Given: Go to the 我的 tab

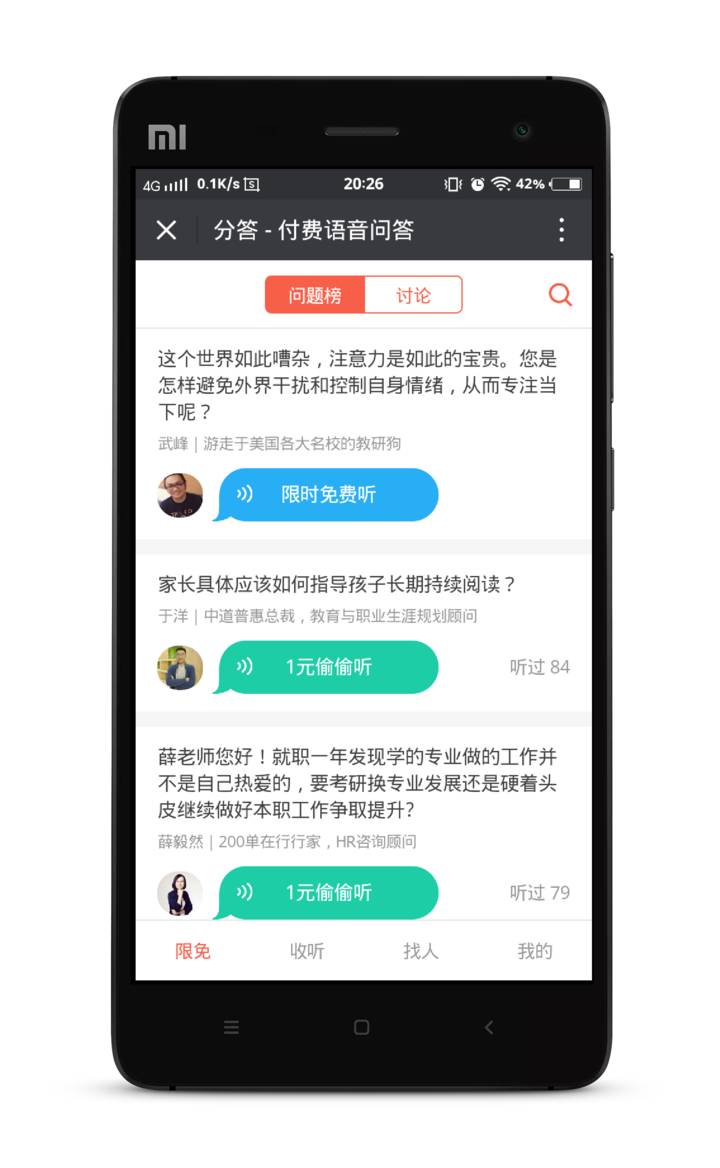Looking at the screenshot, I should [535, 951].
